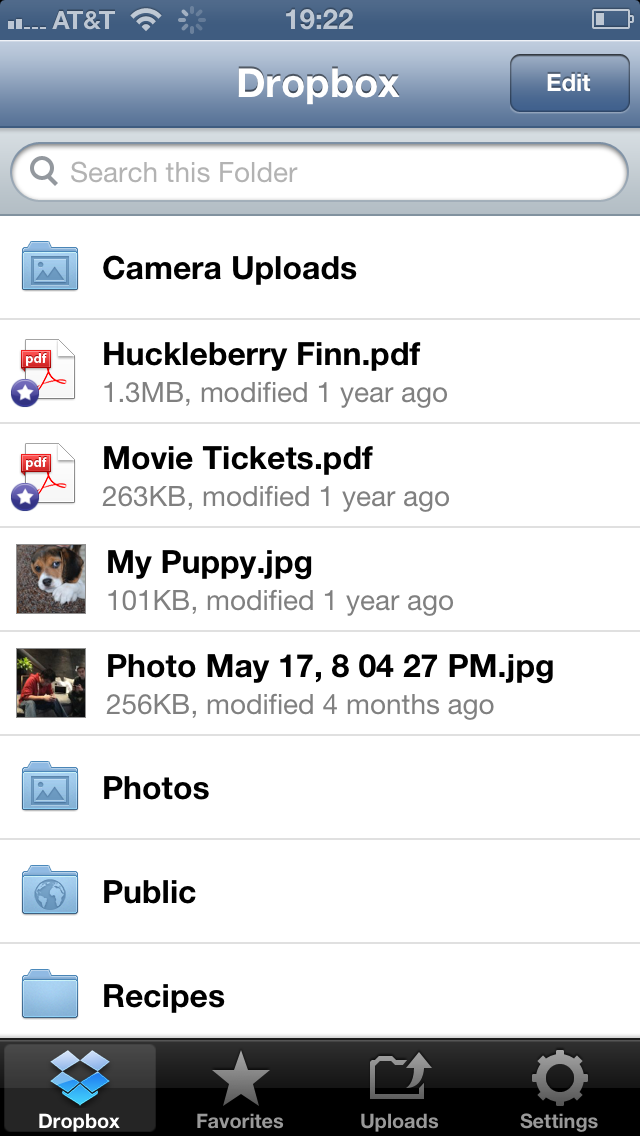Focus the Search this Folder field
The image size is (640, 1136).
[x=320, y=173]
